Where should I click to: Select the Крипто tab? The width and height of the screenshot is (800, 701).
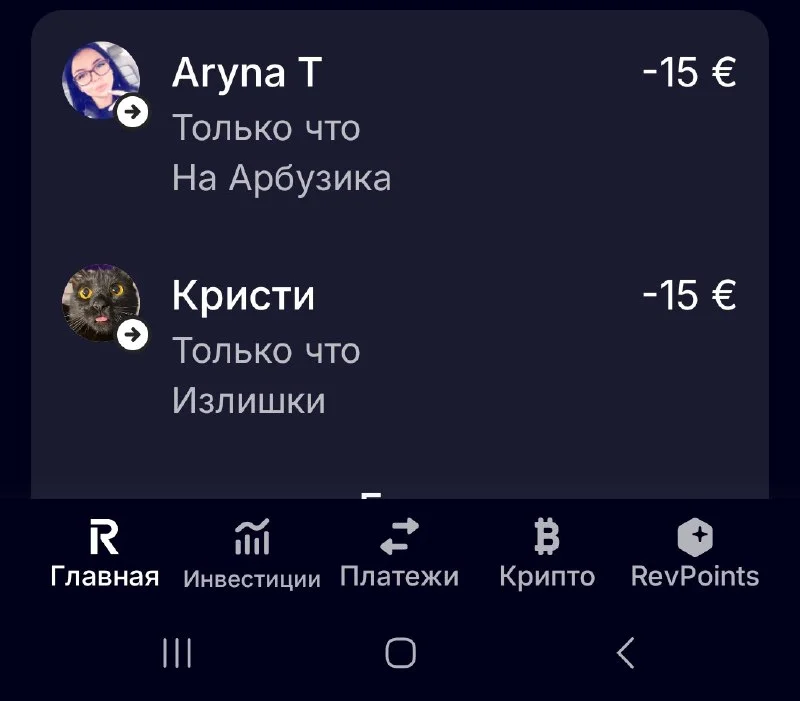click(547, 554)
